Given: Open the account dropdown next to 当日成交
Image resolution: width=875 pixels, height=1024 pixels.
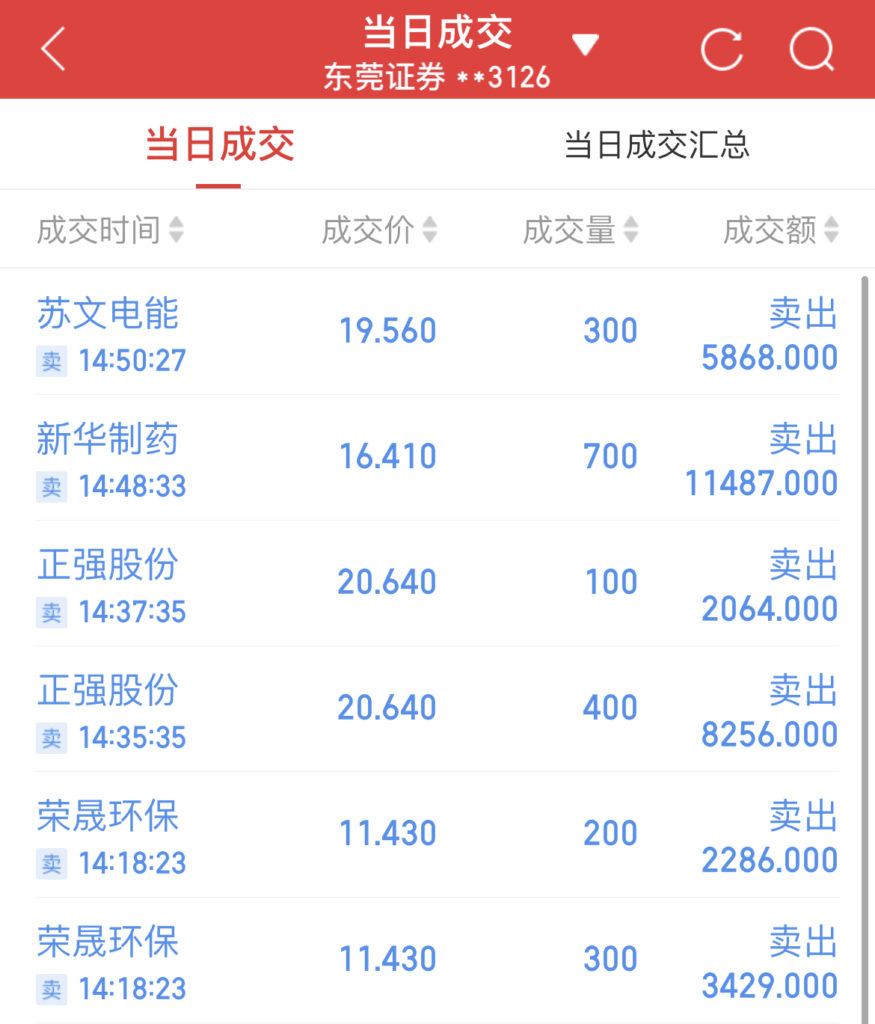Looking at the screenshot, I should pos(585,45).
